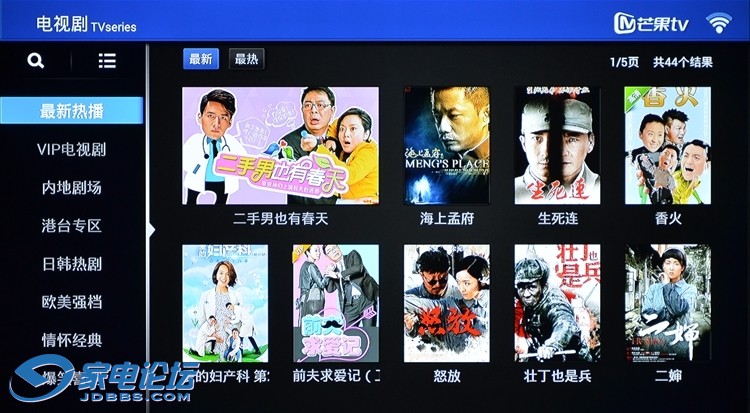Open the 妇产科 series poster
Image resolution: width=750 pixels, height=413 pixels.
click(x=225, y=303)
